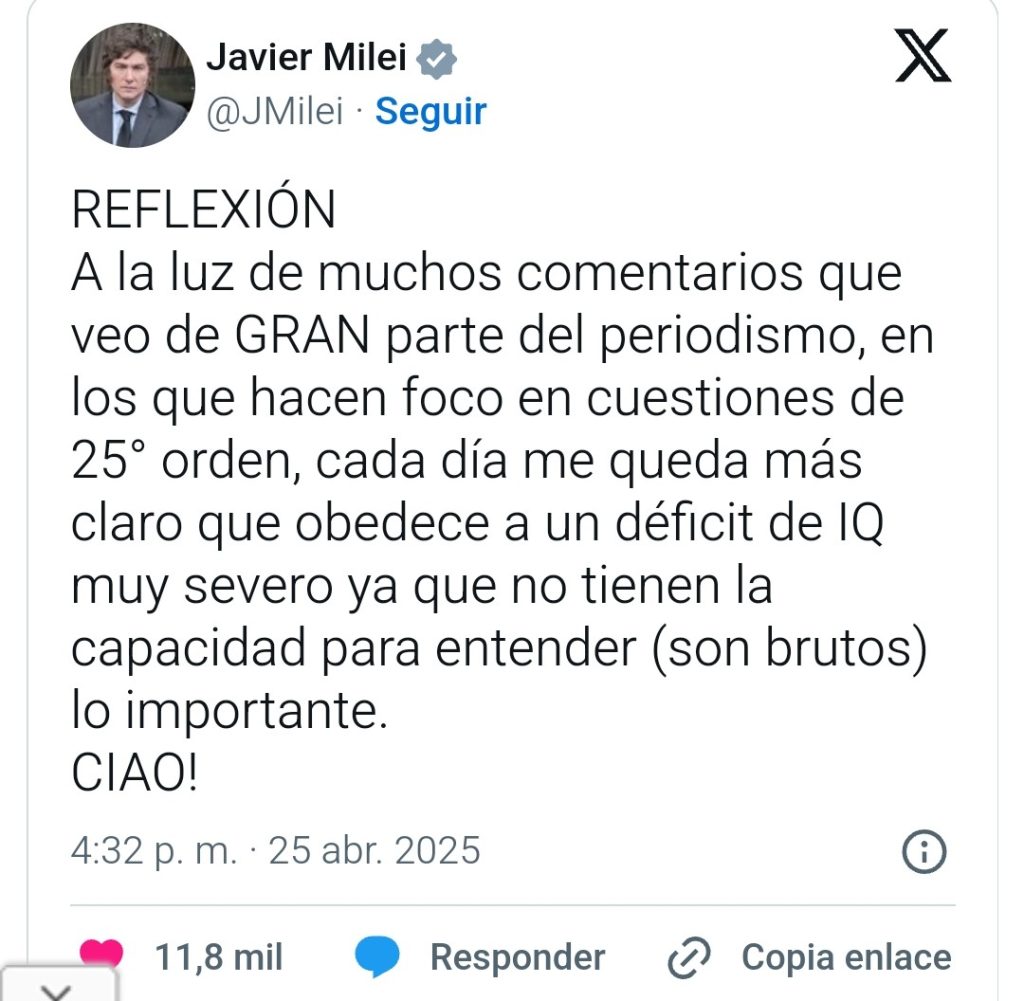Dismiss the overlay with the X button
Image resolution: width=1024 pixels, height=1001 pixels.
[58, 990]
